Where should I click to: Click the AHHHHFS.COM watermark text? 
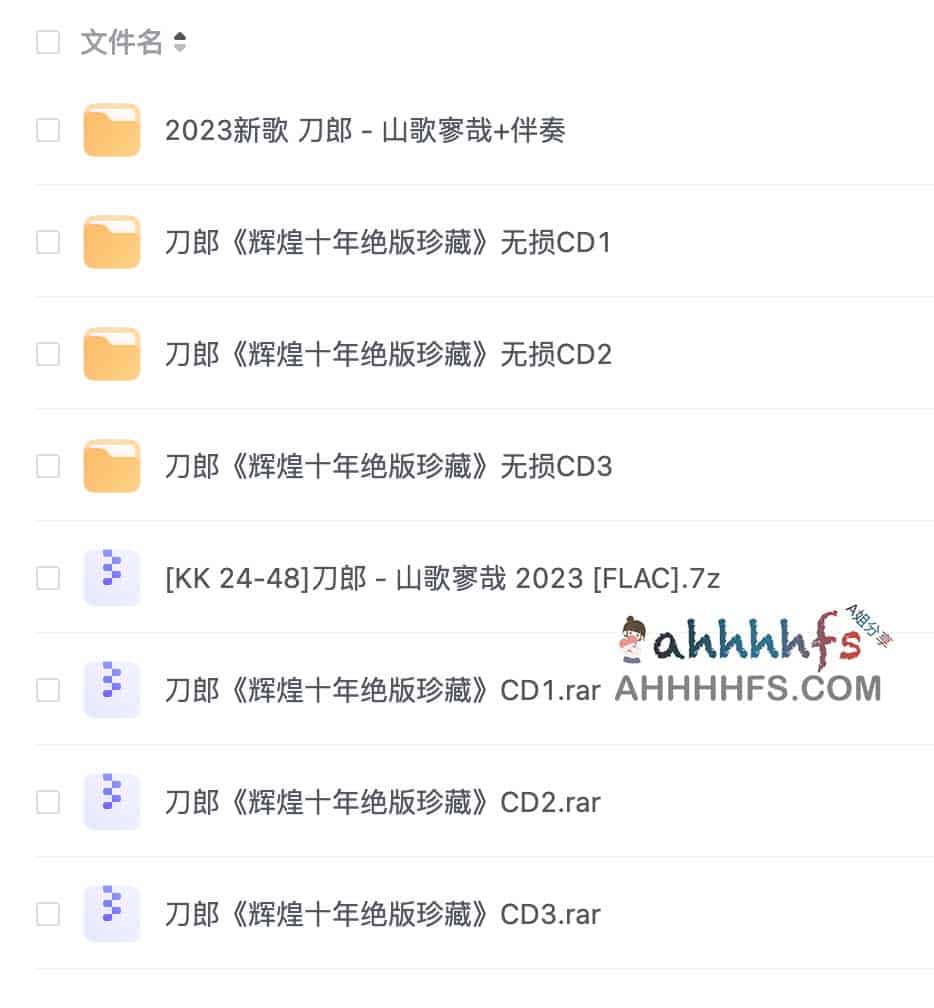click(x=747, y=690)
